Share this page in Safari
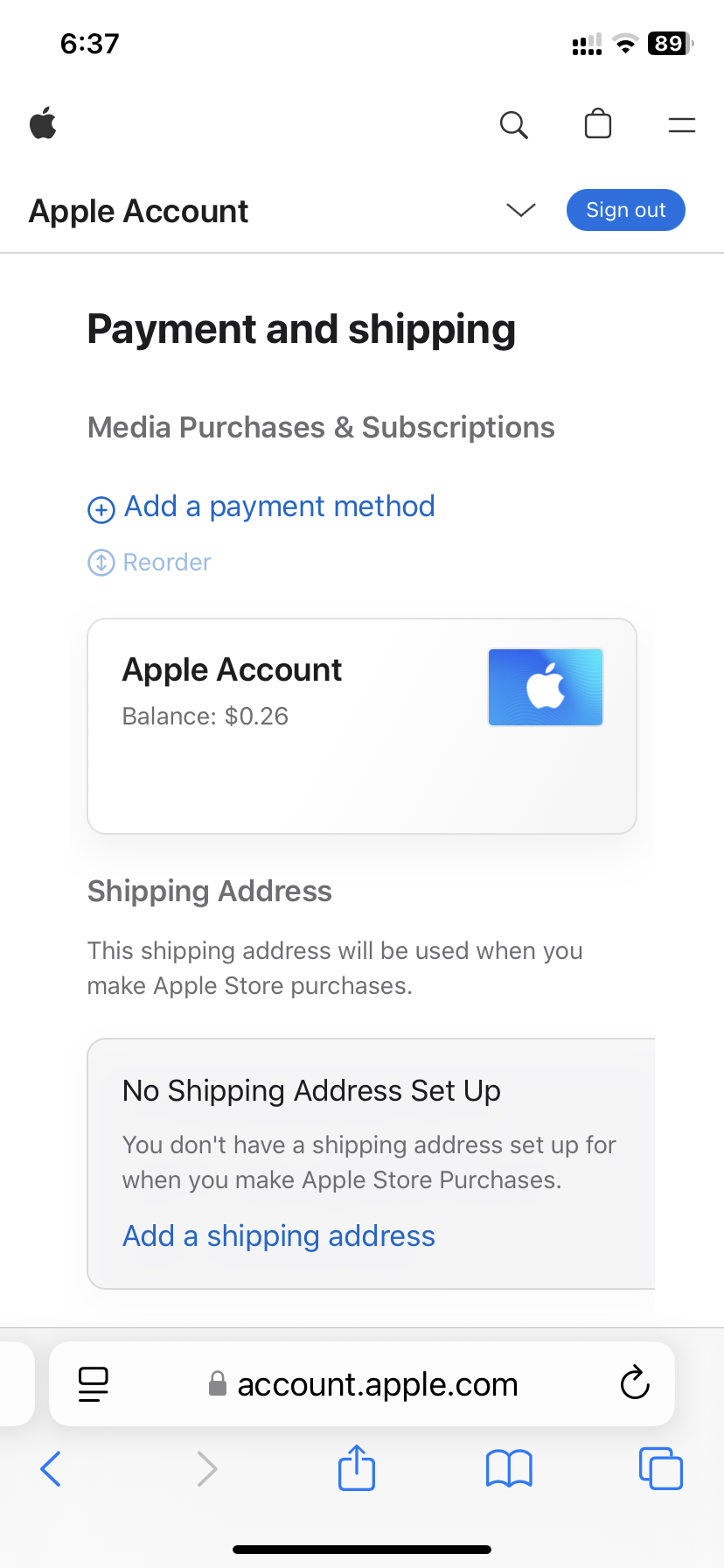724x1568 pixels. (356, 1468)
